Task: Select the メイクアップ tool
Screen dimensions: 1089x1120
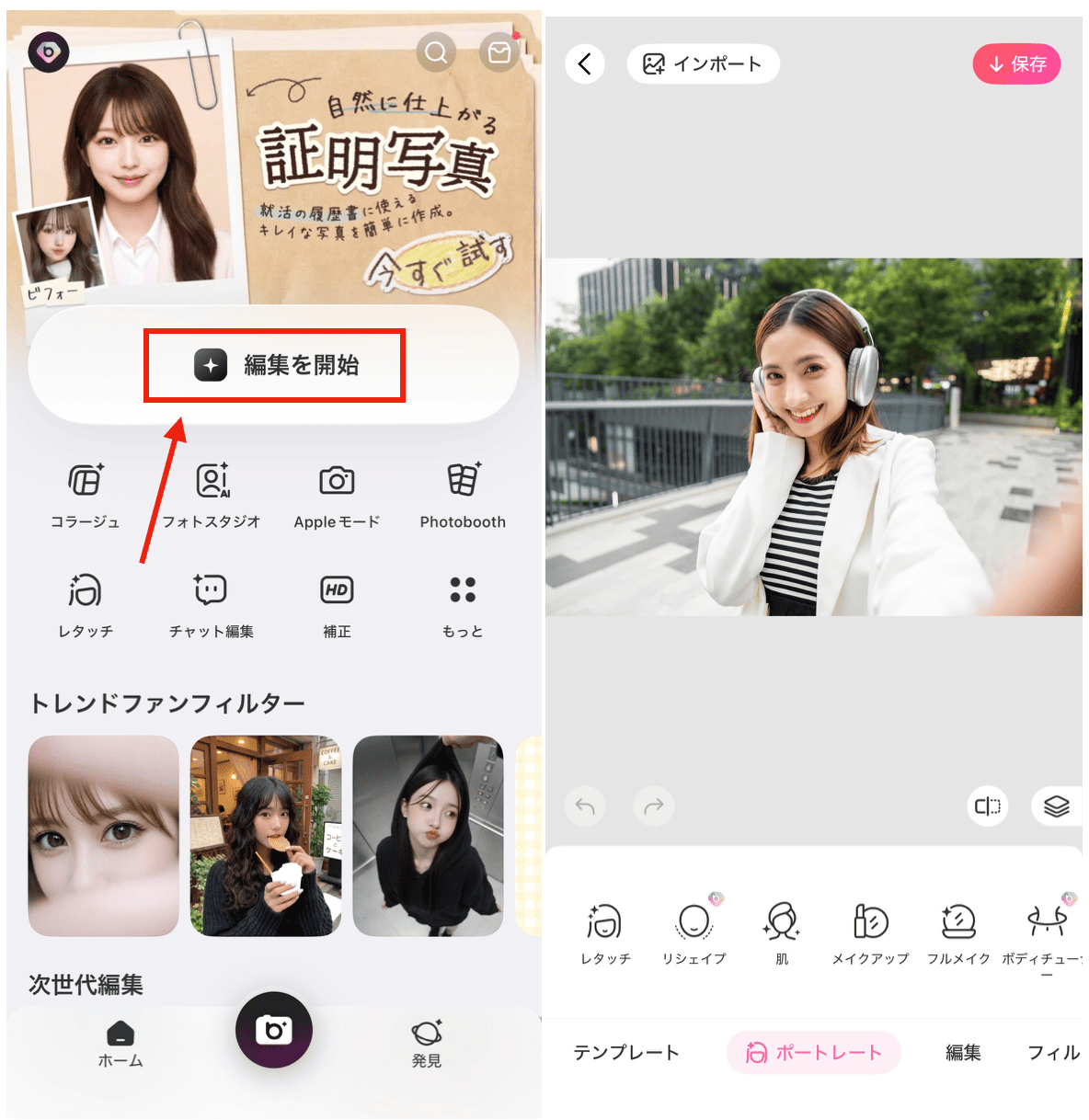Action: 870,932
